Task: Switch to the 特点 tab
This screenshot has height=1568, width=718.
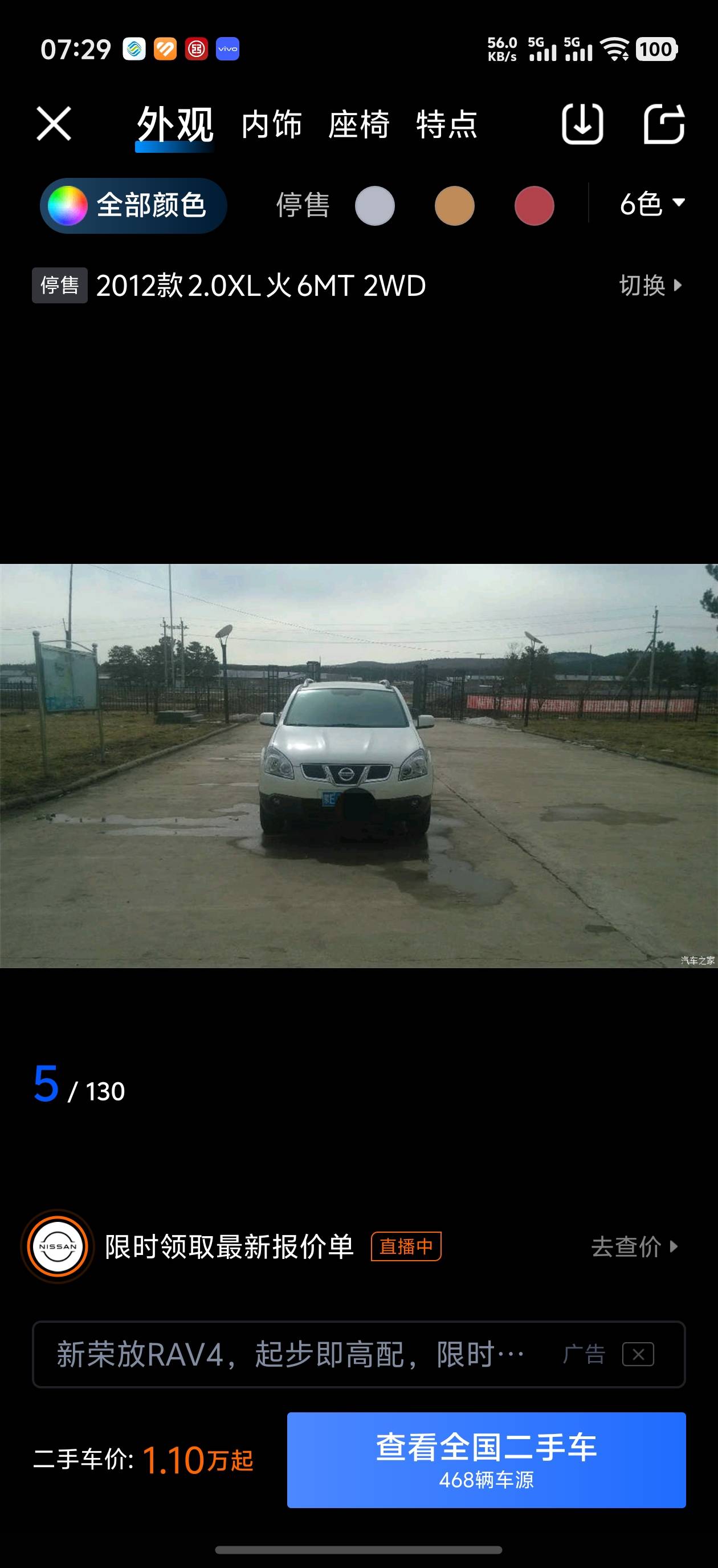Action: coord(447,125)
